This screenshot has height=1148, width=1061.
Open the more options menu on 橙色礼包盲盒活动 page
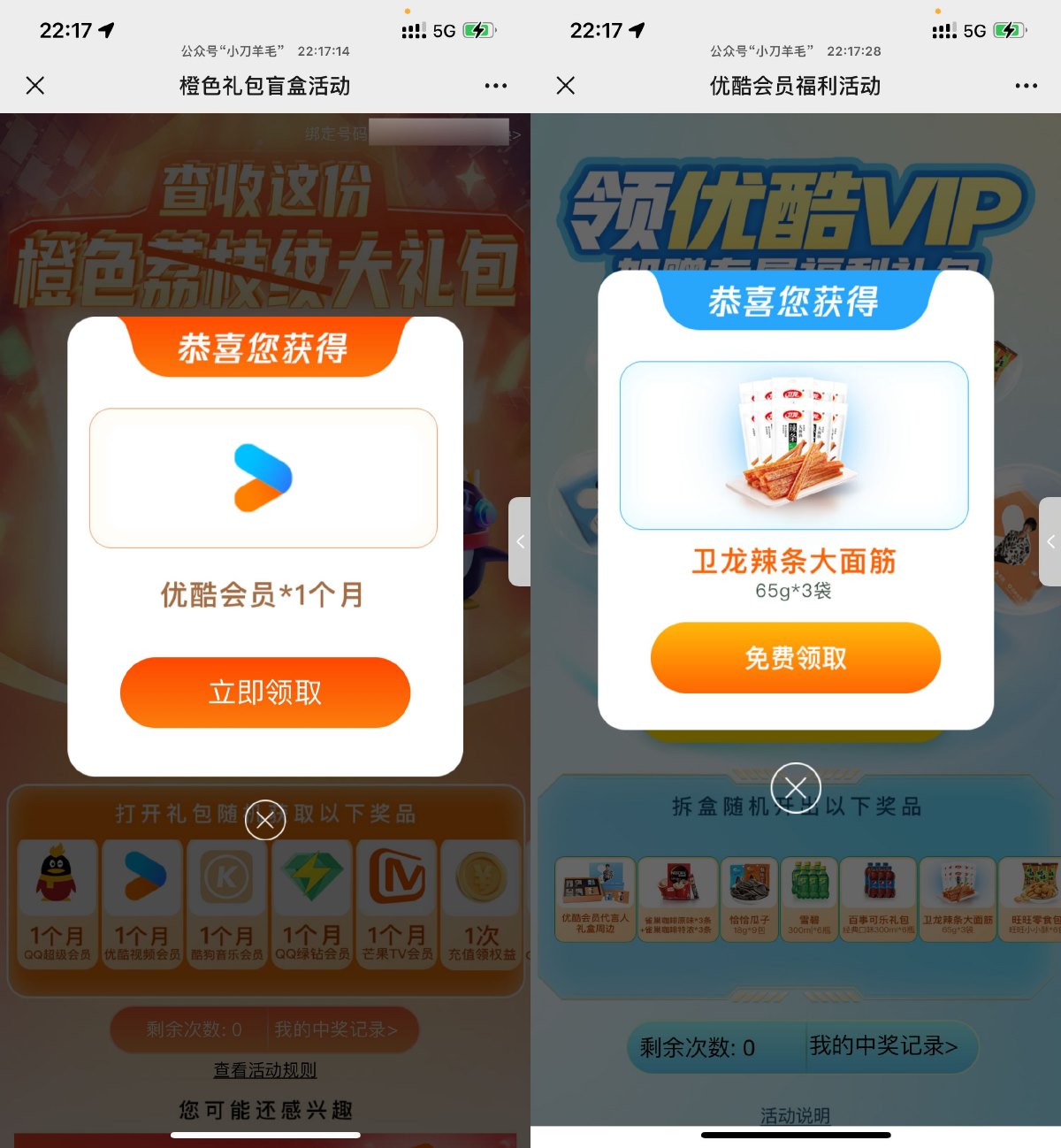(495, 86)
